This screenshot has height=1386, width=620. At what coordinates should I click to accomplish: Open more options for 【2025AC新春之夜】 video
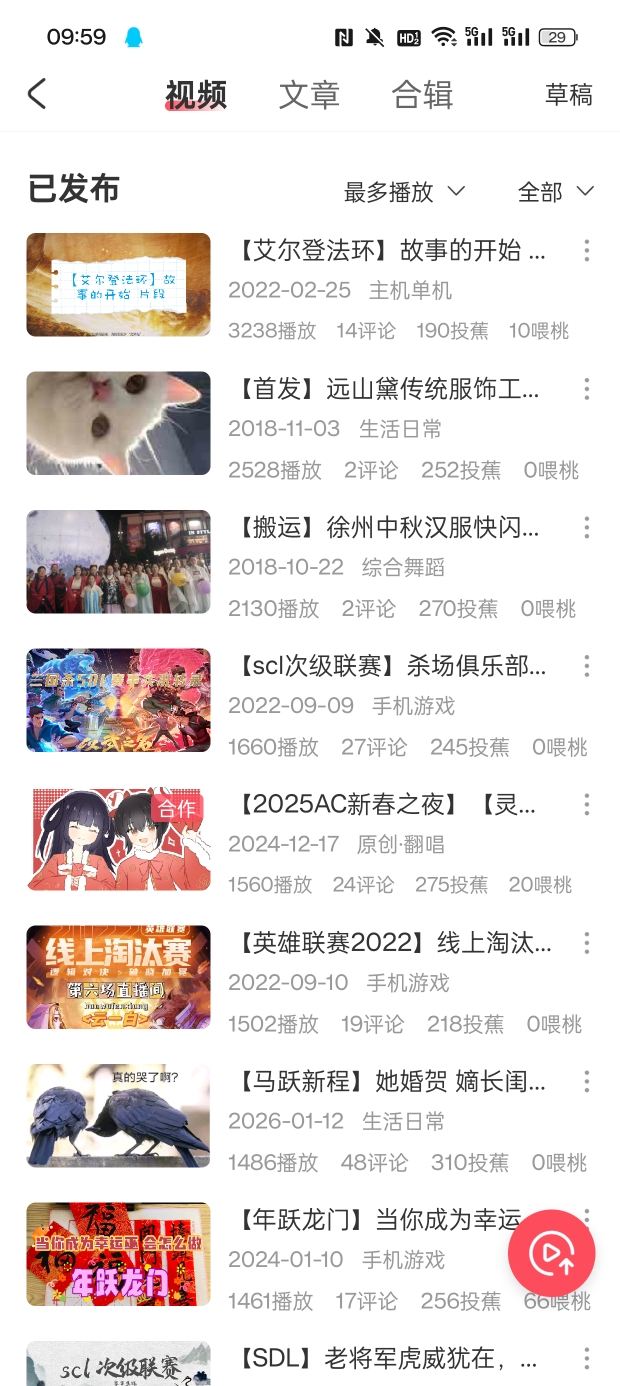[587, 804]
